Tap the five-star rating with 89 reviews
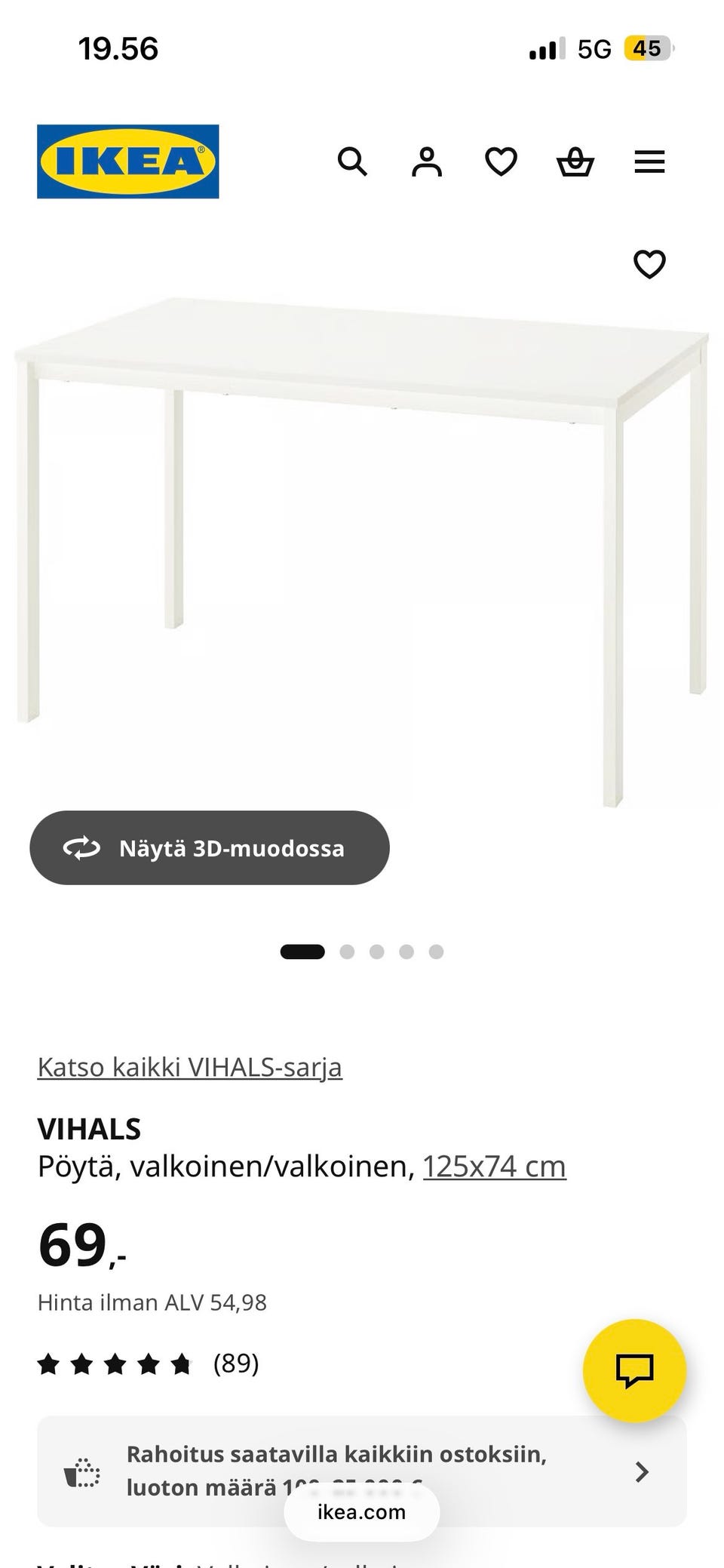Viewport: 724px width, 1568px height. click(x=148, y=1364)
